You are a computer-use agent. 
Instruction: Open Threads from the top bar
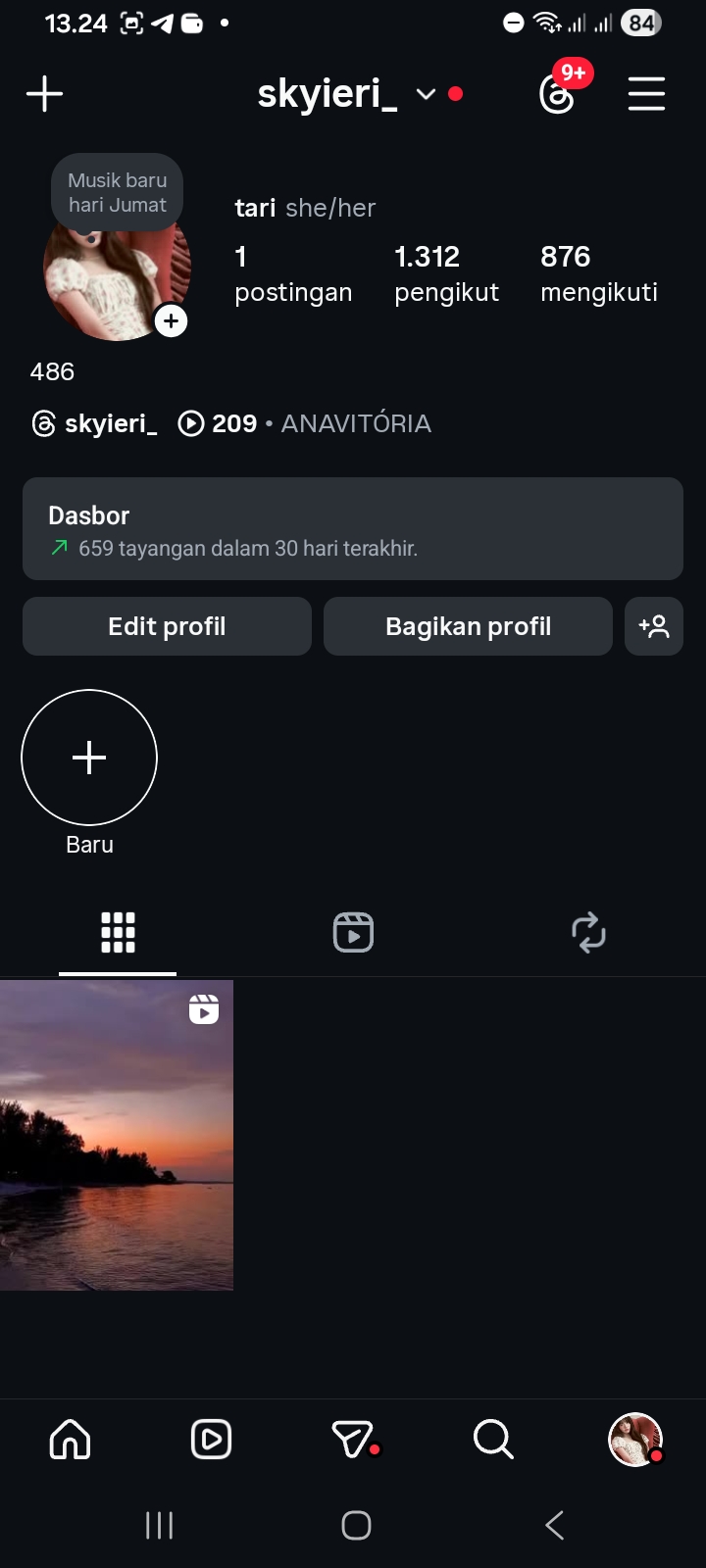click(557, 94)
